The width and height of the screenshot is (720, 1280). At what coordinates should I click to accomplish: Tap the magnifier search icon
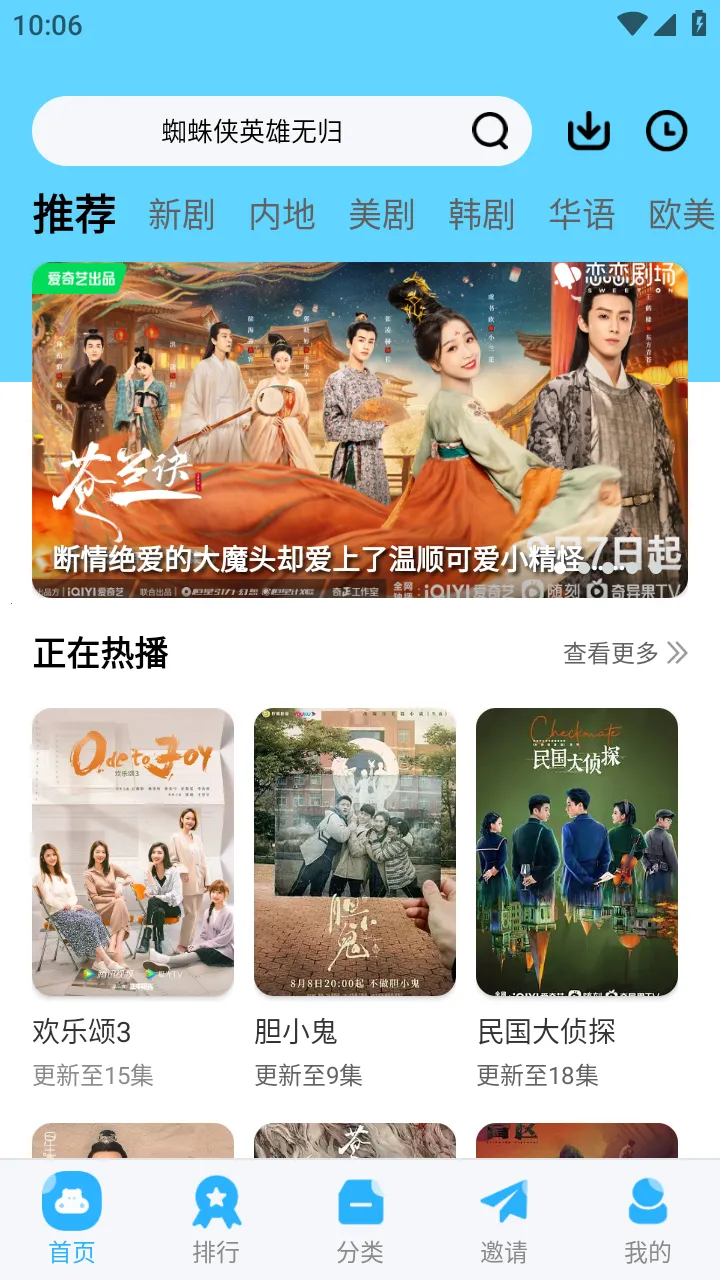(490, 131)
